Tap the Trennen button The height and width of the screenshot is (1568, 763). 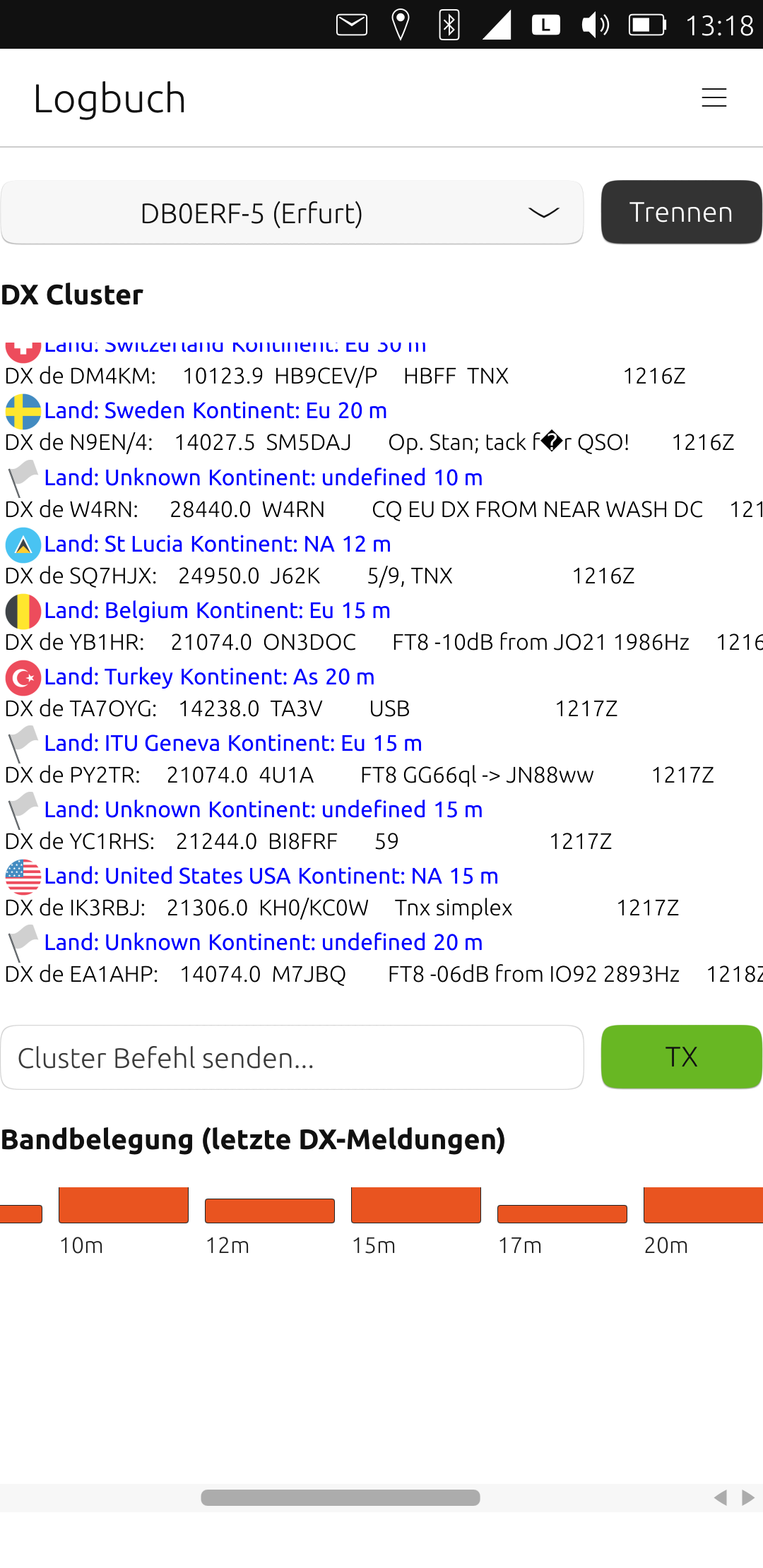[681, 213]
